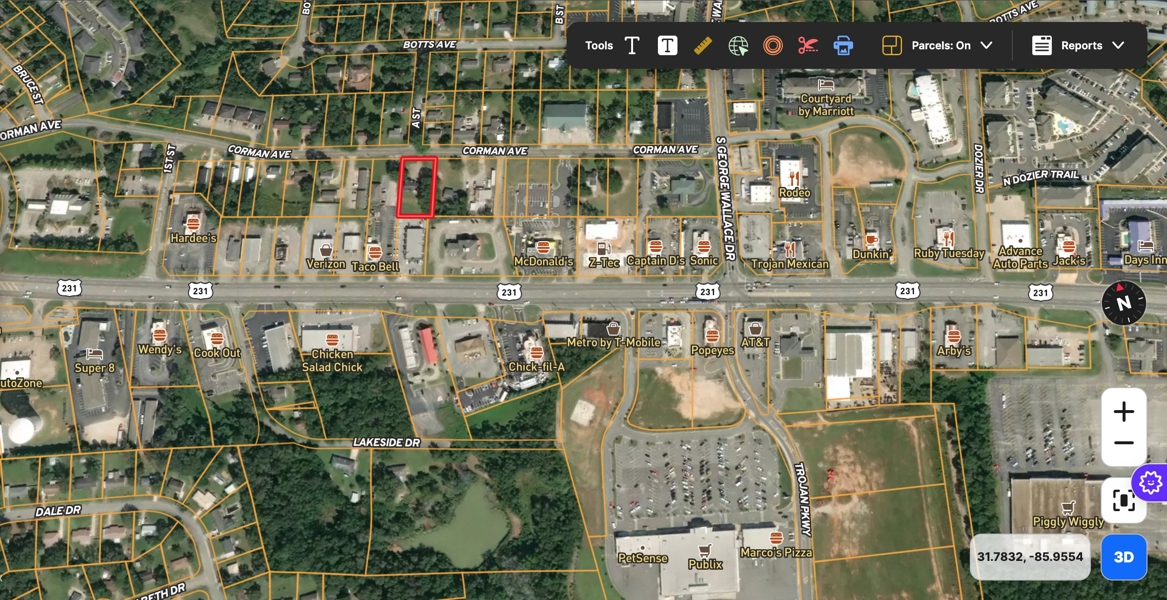Open map settings gear
The width and height of the screenshot is (1167, 600).
point(1150,483)
